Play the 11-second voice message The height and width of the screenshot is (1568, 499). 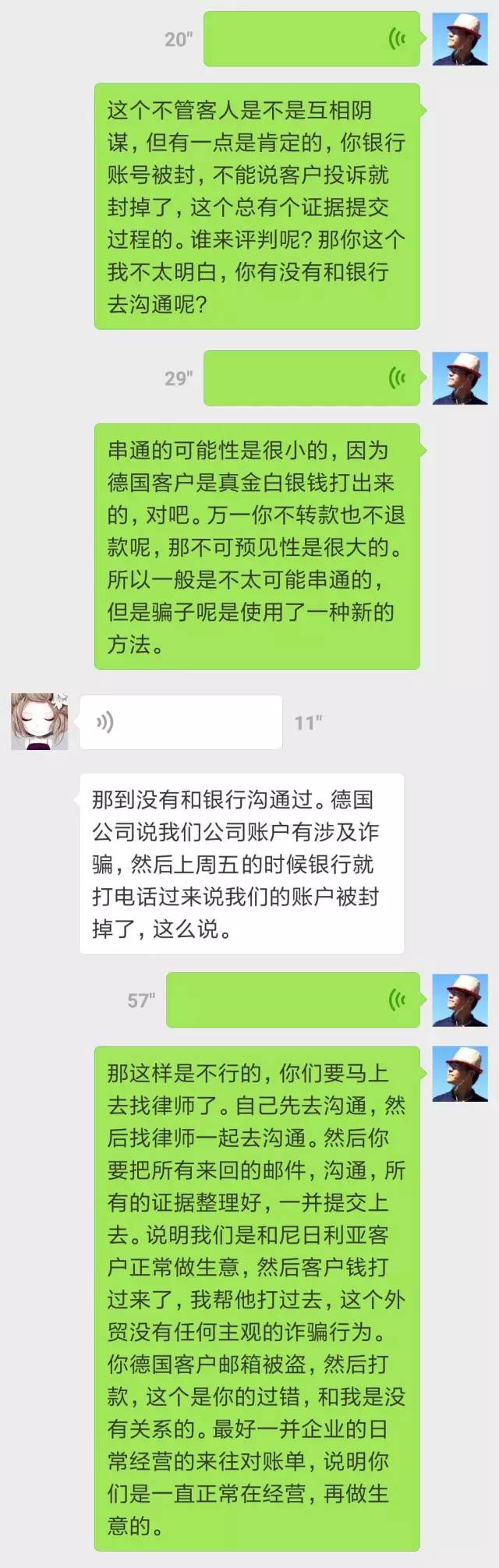[181, 722]
